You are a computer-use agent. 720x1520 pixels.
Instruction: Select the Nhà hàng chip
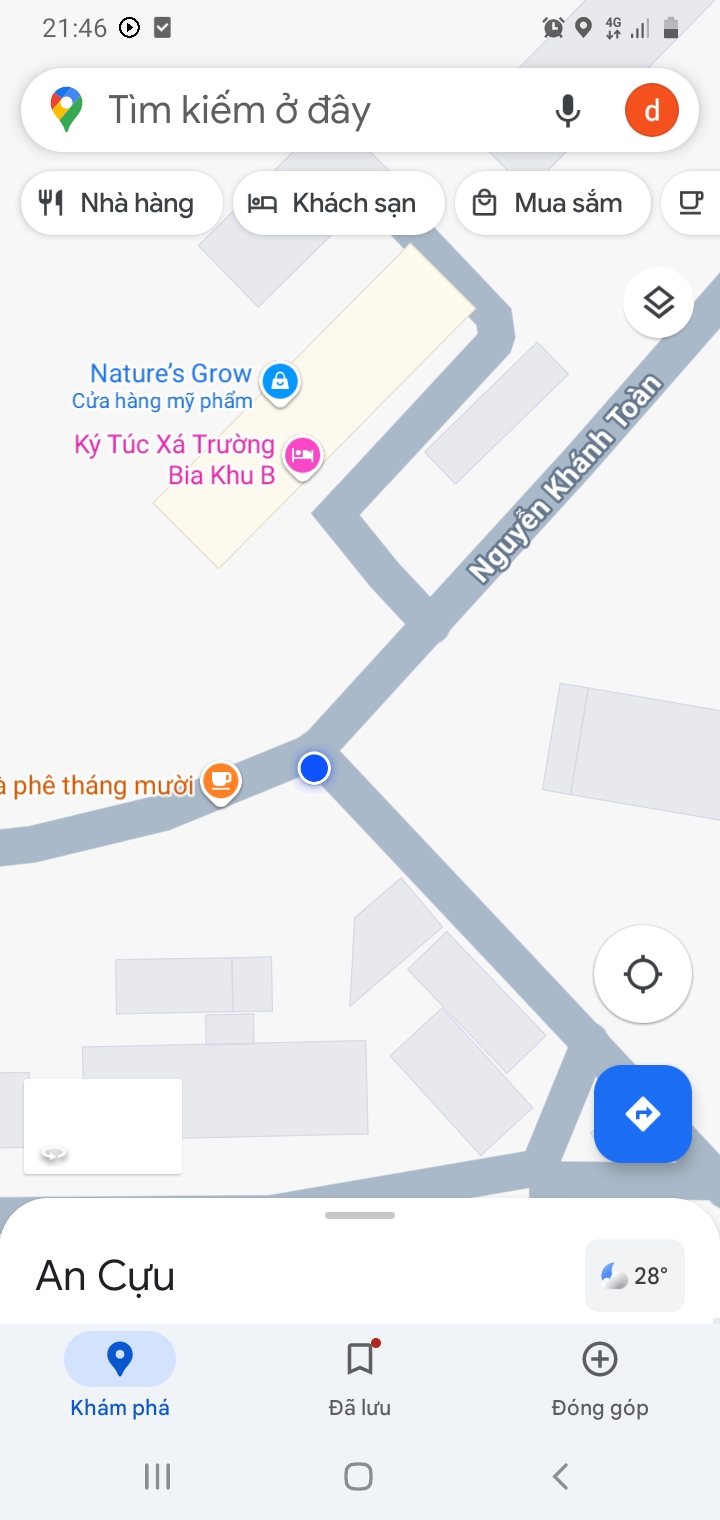[120, 203]
